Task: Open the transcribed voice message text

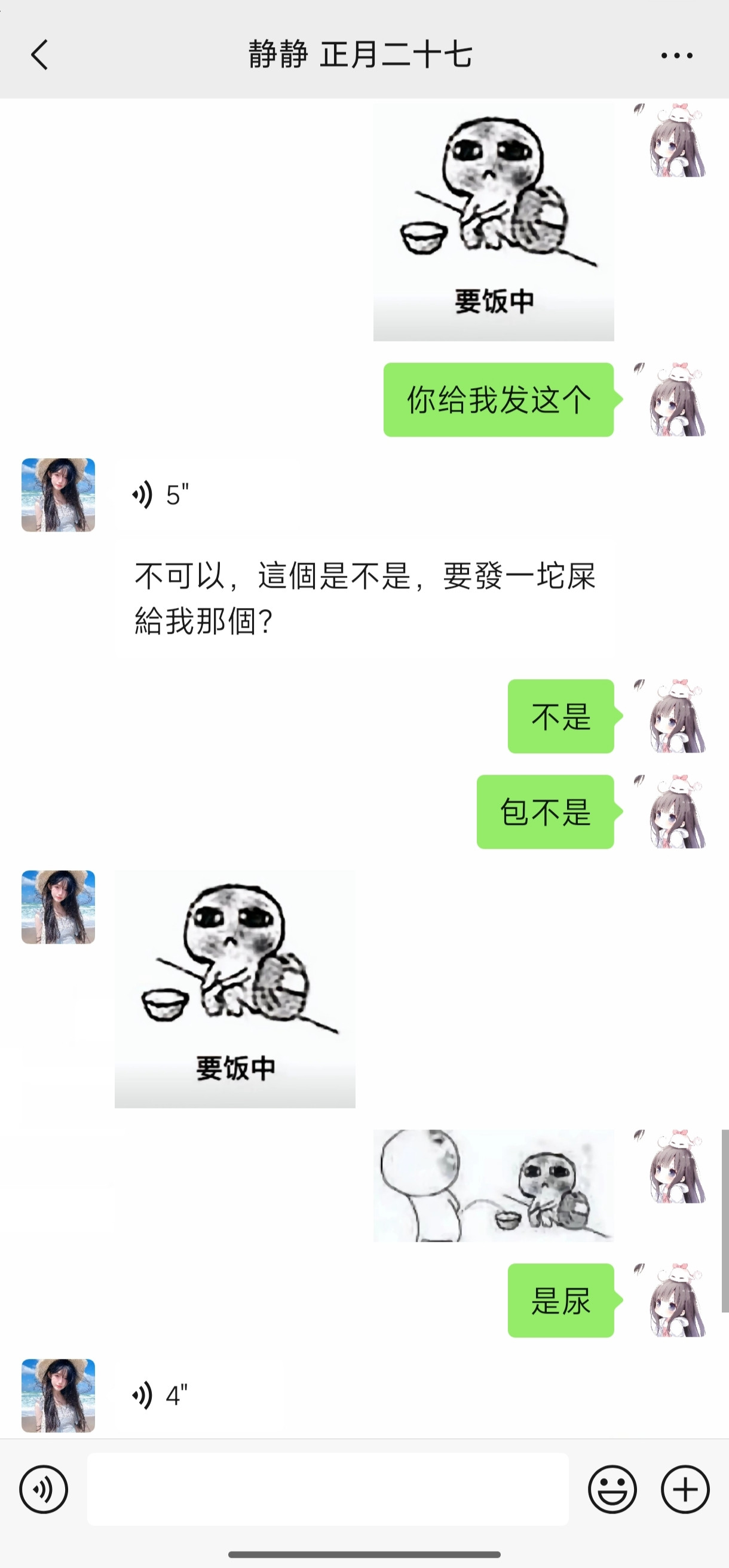Action: click(x=366, y=597)
